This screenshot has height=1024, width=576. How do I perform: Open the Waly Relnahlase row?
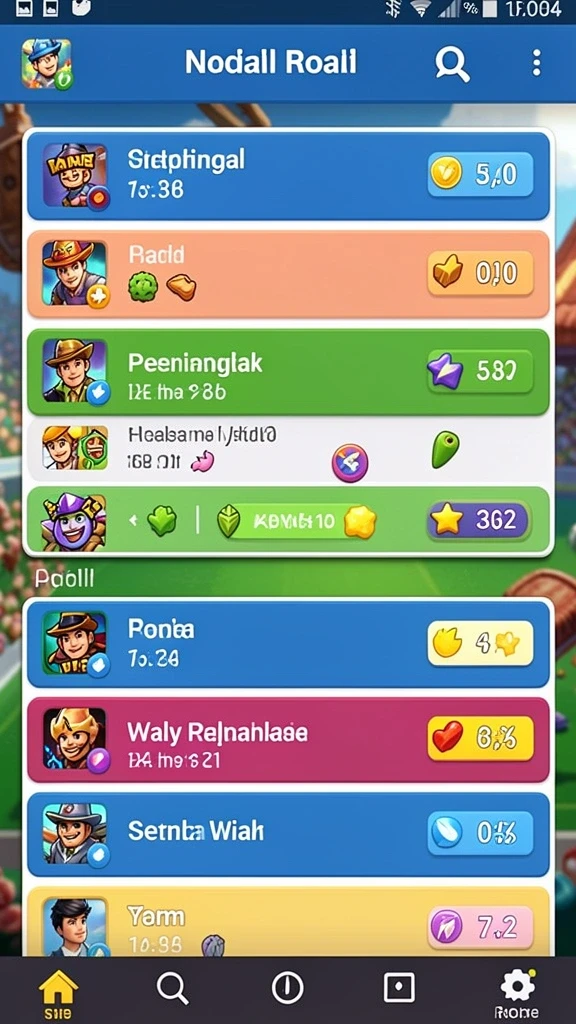pyautogui.click(x=288, y=739)
